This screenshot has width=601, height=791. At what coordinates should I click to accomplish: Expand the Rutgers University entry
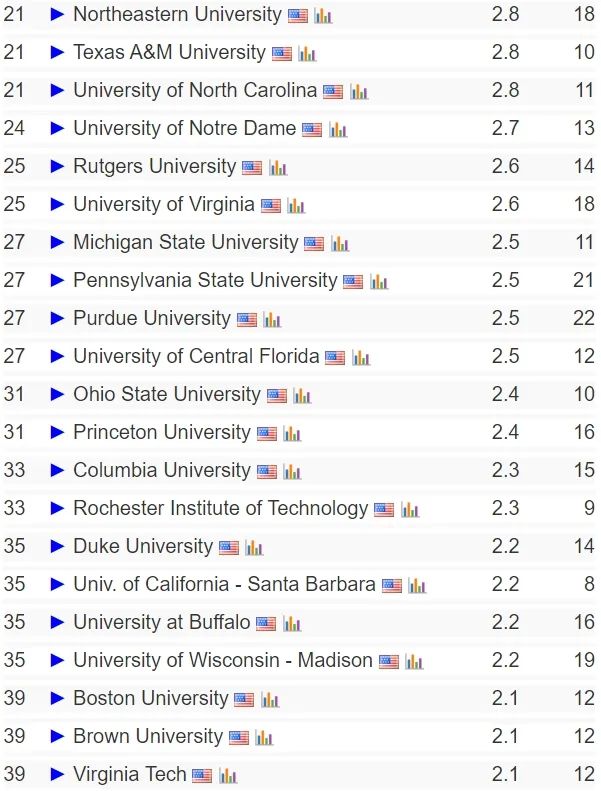pos(57,167)
